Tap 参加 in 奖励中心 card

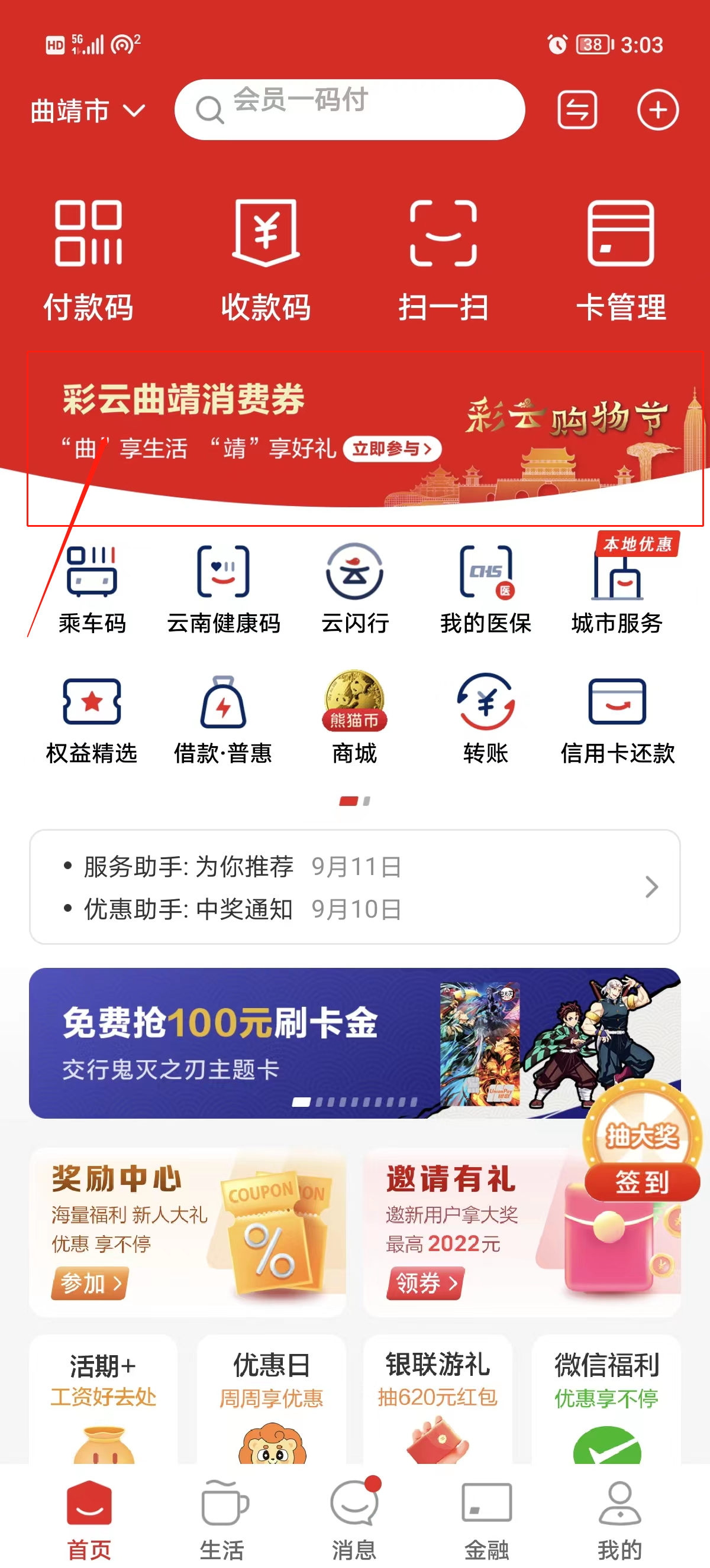(90, 1283)
